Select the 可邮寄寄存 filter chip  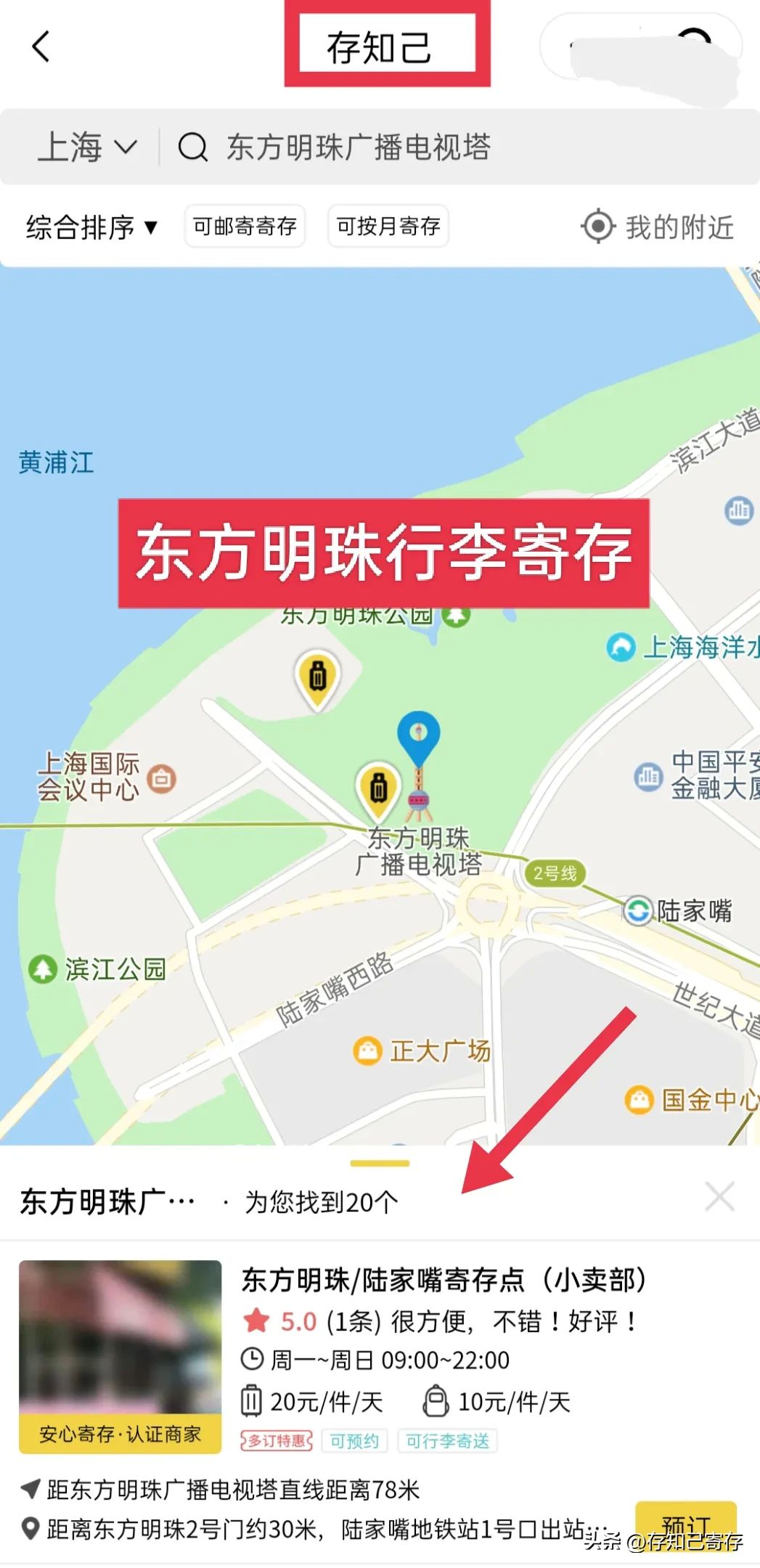[x=245, y=226]
